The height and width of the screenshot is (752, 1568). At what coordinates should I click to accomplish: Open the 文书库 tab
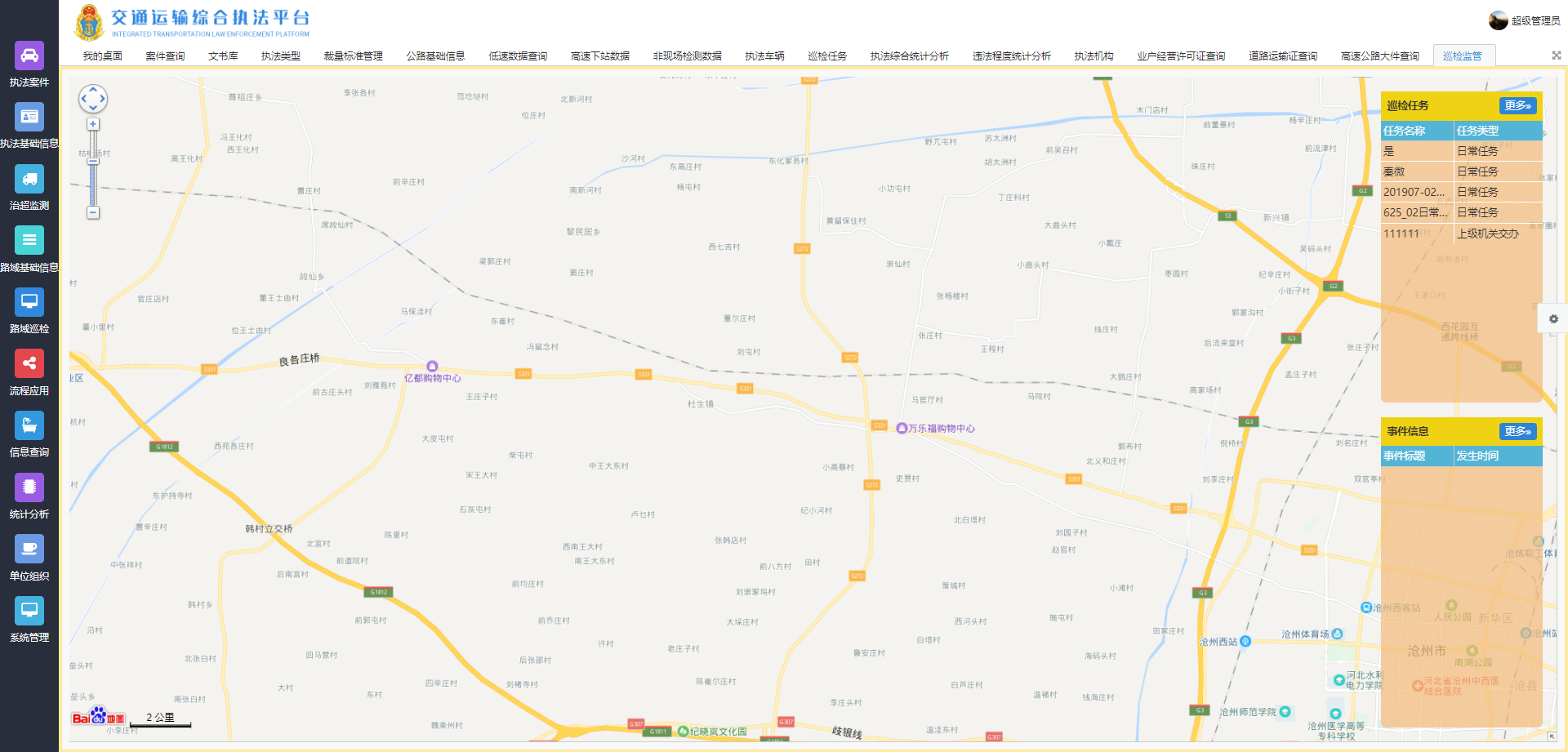coord(223,56)
